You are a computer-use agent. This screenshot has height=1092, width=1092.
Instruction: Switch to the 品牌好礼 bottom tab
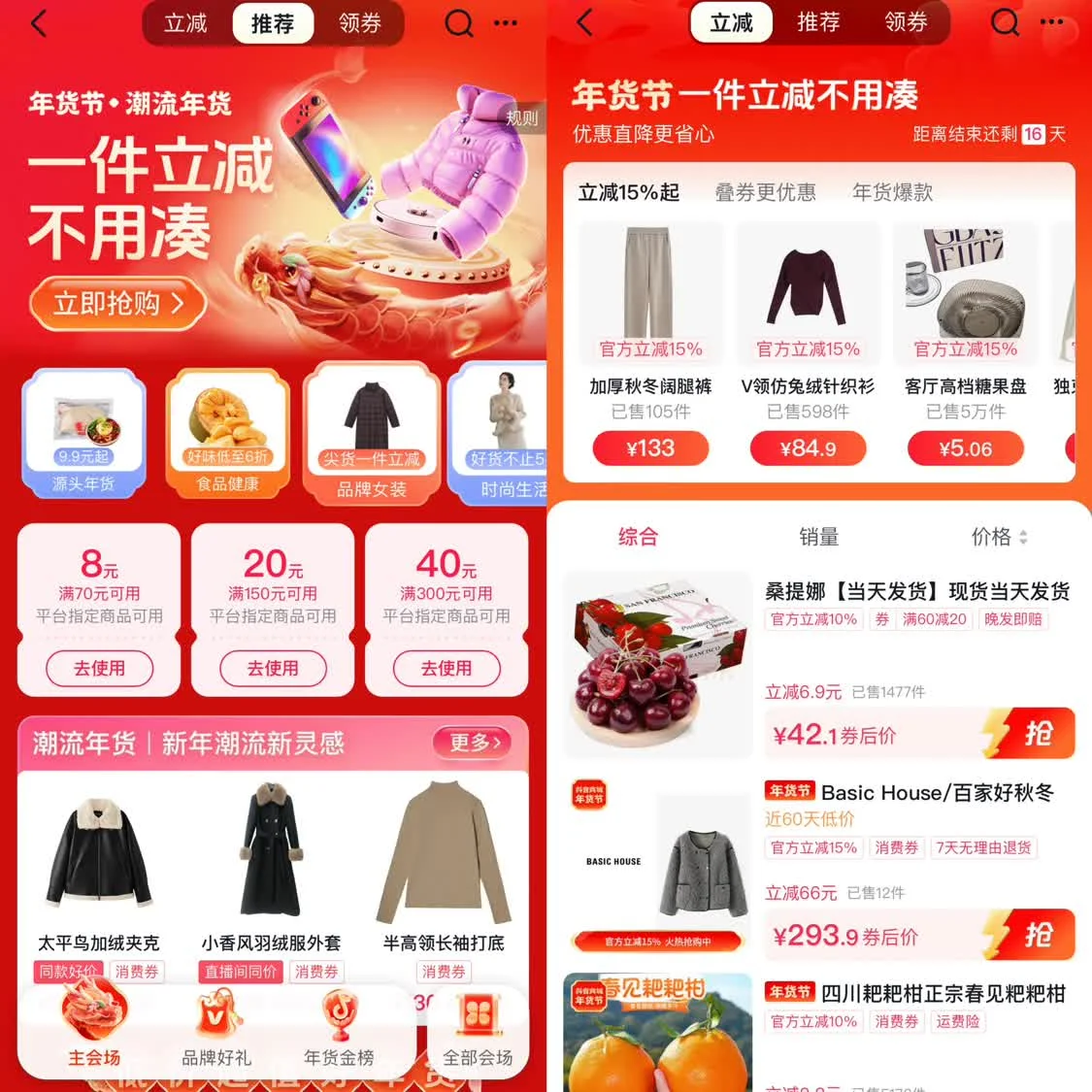(216, 1033)
